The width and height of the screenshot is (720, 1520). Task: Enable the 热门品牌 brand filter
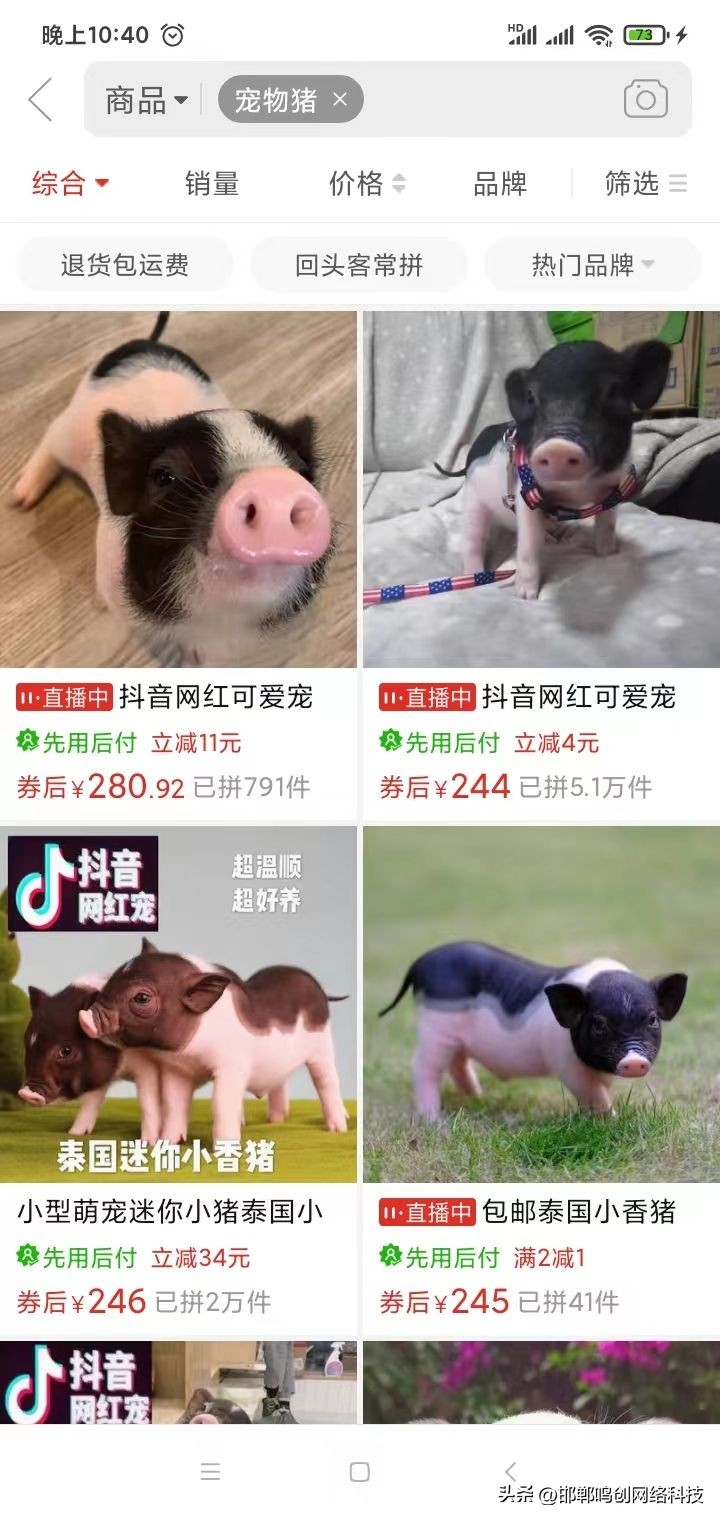(x=592, y=265)
